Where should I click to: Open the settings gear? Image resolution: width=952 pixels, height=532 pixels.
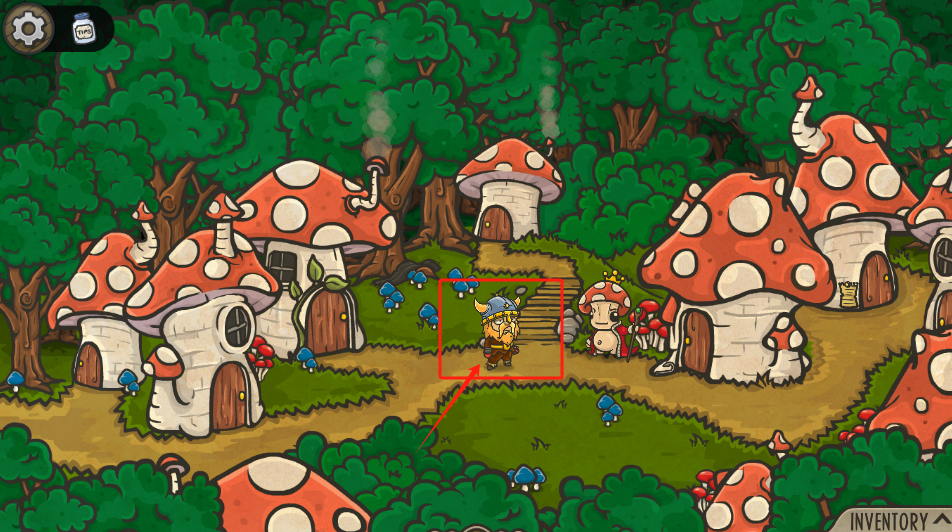28,29
